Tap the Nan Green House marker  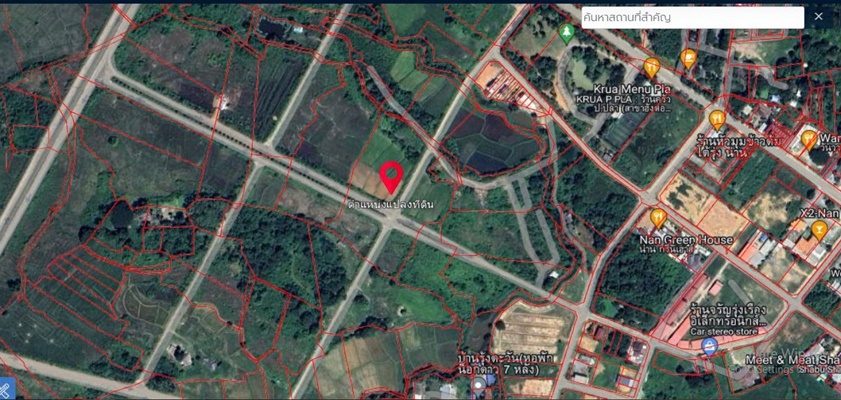(658, 218)
